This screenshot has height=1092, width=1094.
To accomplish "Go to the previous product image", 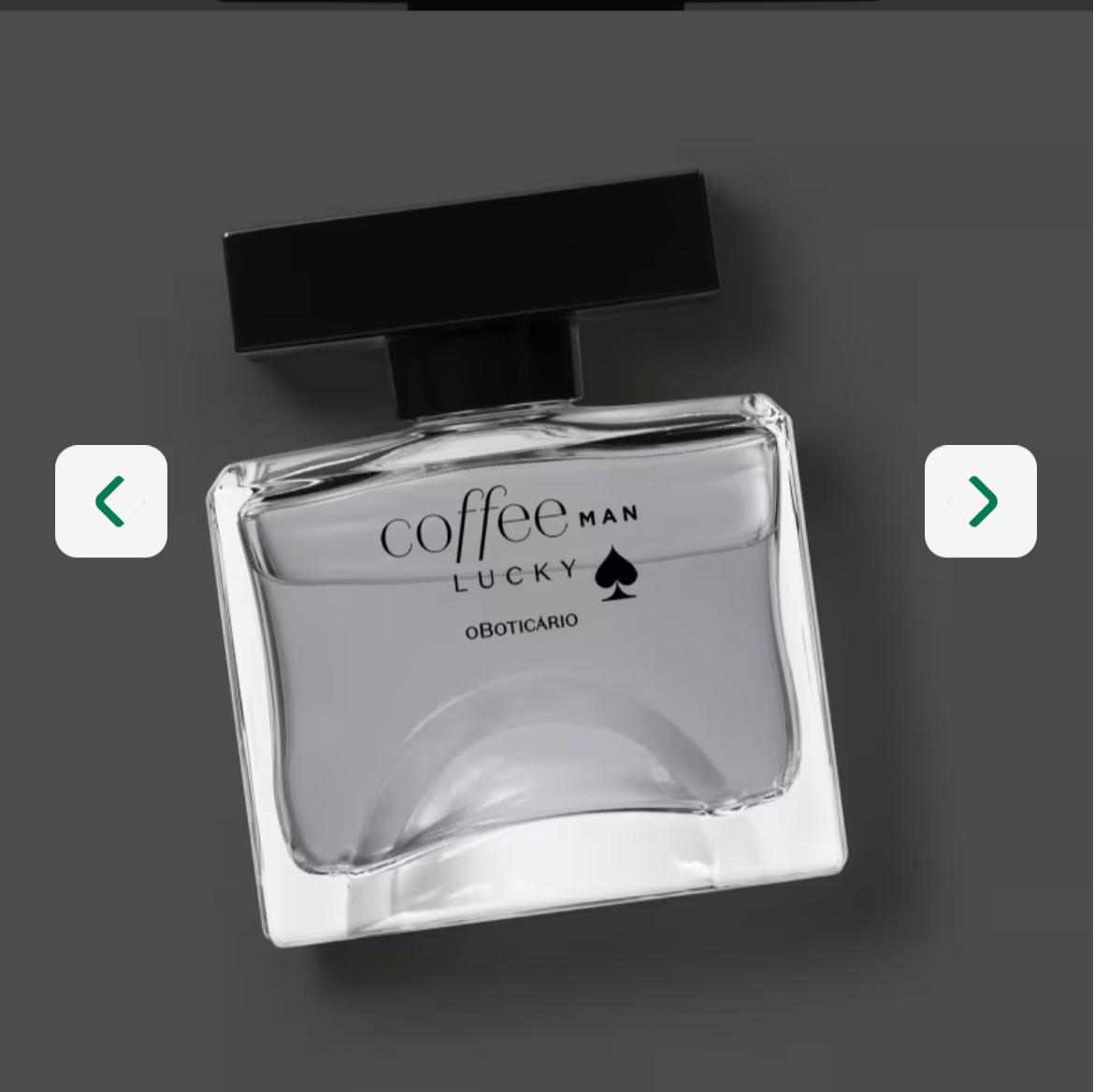I will (110, 501).
